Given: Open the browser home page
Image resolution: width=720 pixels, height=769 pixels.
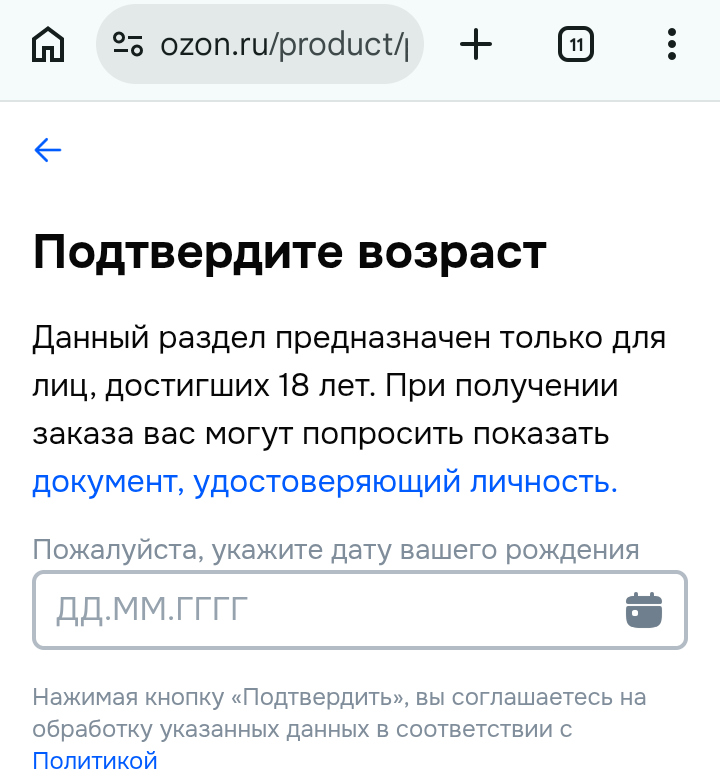Looking at the screenshot, I should pyautogui.click(x=48, y=45).
